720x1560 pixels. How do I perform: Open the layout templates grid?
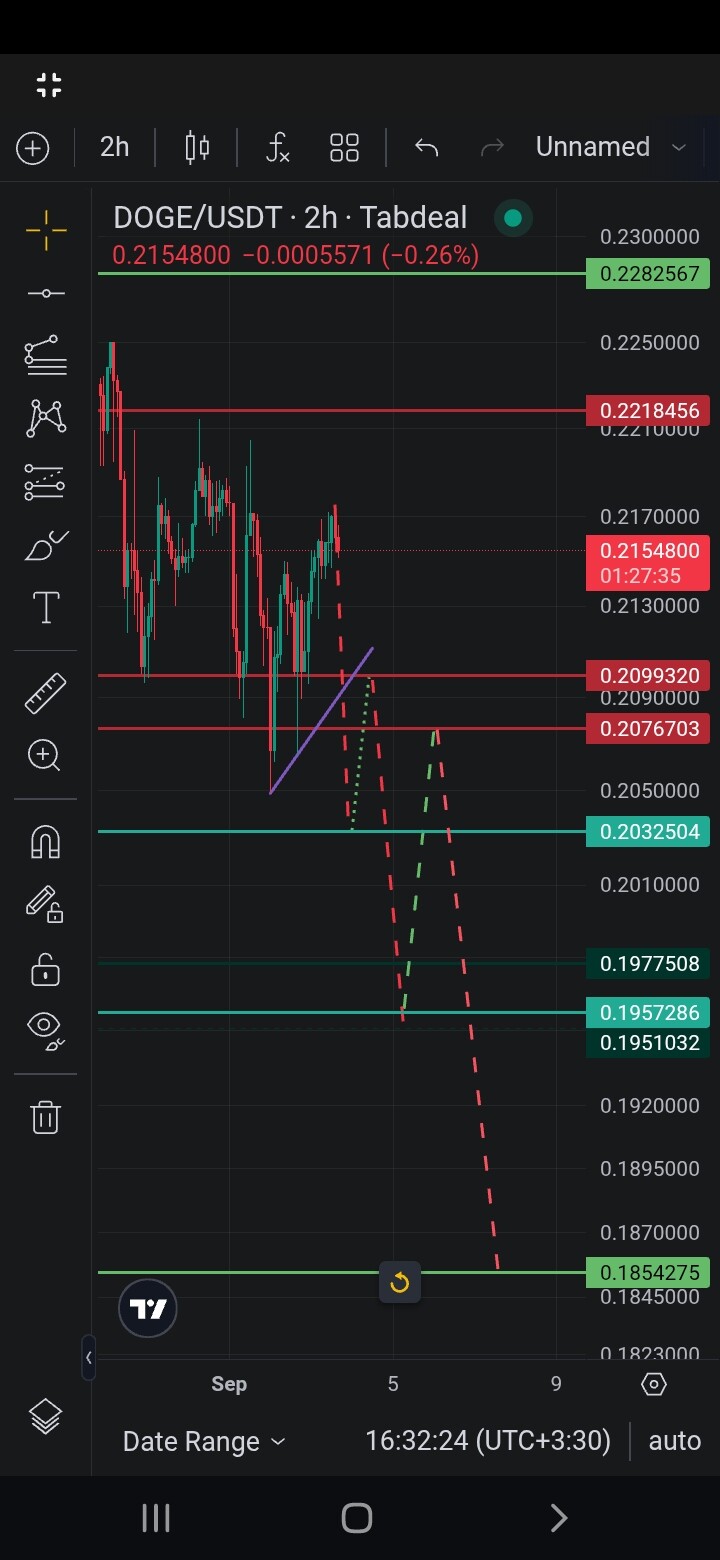[344, 148]
